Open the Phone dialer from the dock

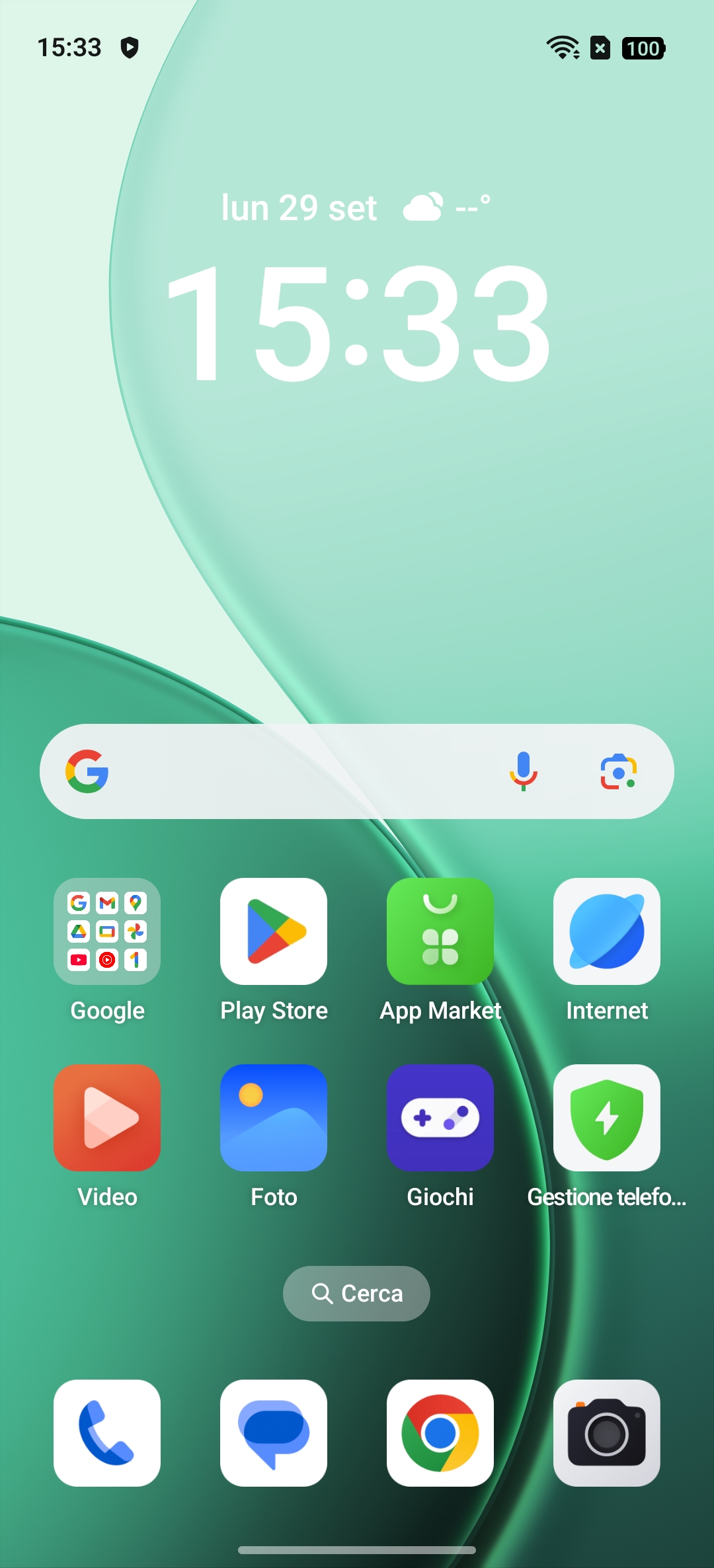point(107,1433)
